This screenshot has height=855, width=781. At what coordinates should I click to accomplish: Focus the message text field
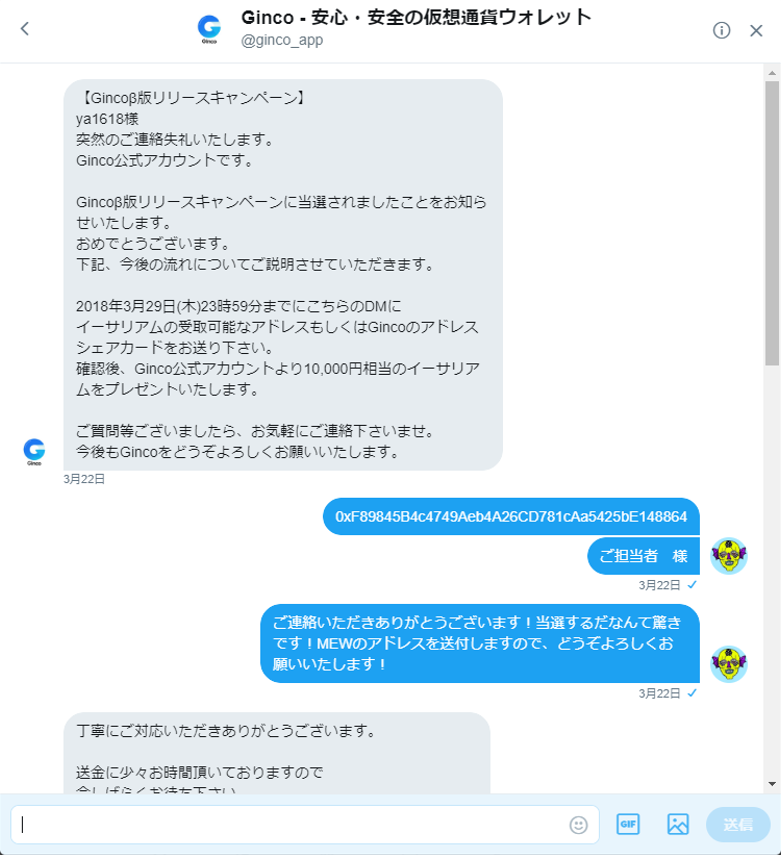point(290,824)
